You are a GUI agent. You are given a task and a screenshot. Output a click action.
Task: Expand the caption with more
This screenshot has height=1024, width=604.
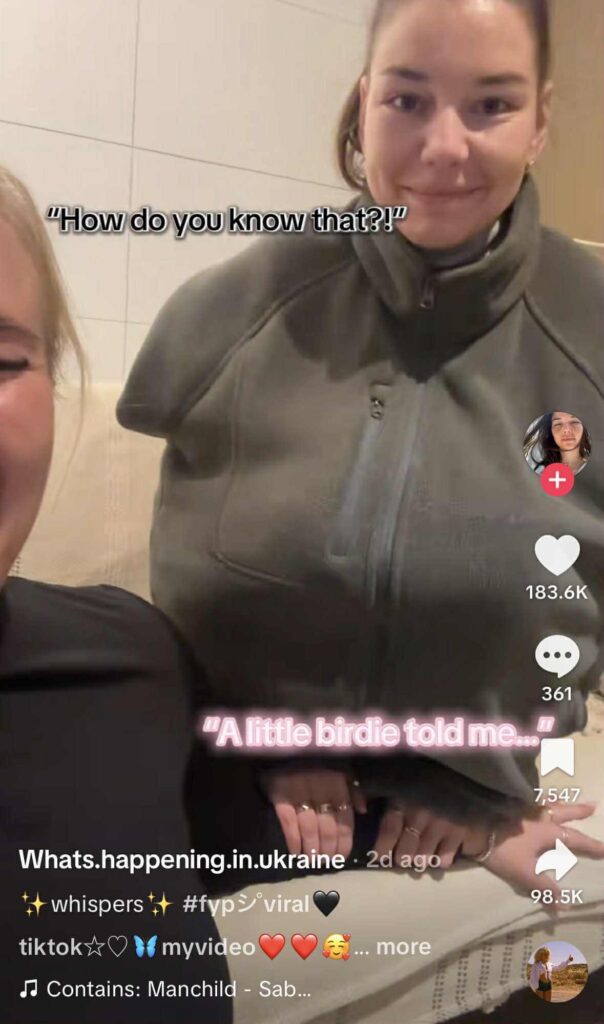406,946
